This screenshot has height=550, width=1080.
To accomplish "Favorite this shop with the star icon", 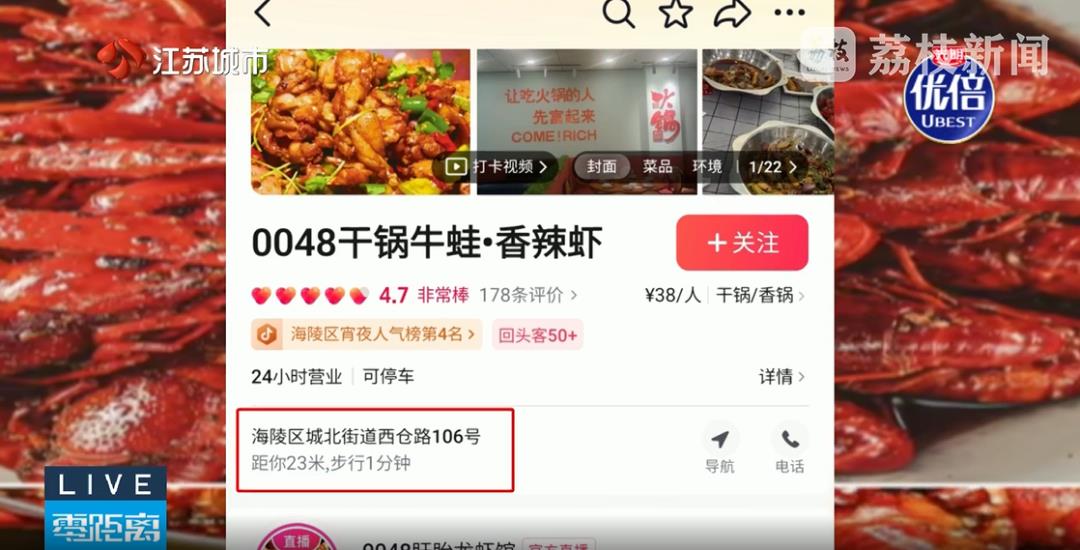I will click(x=675, y=12).
